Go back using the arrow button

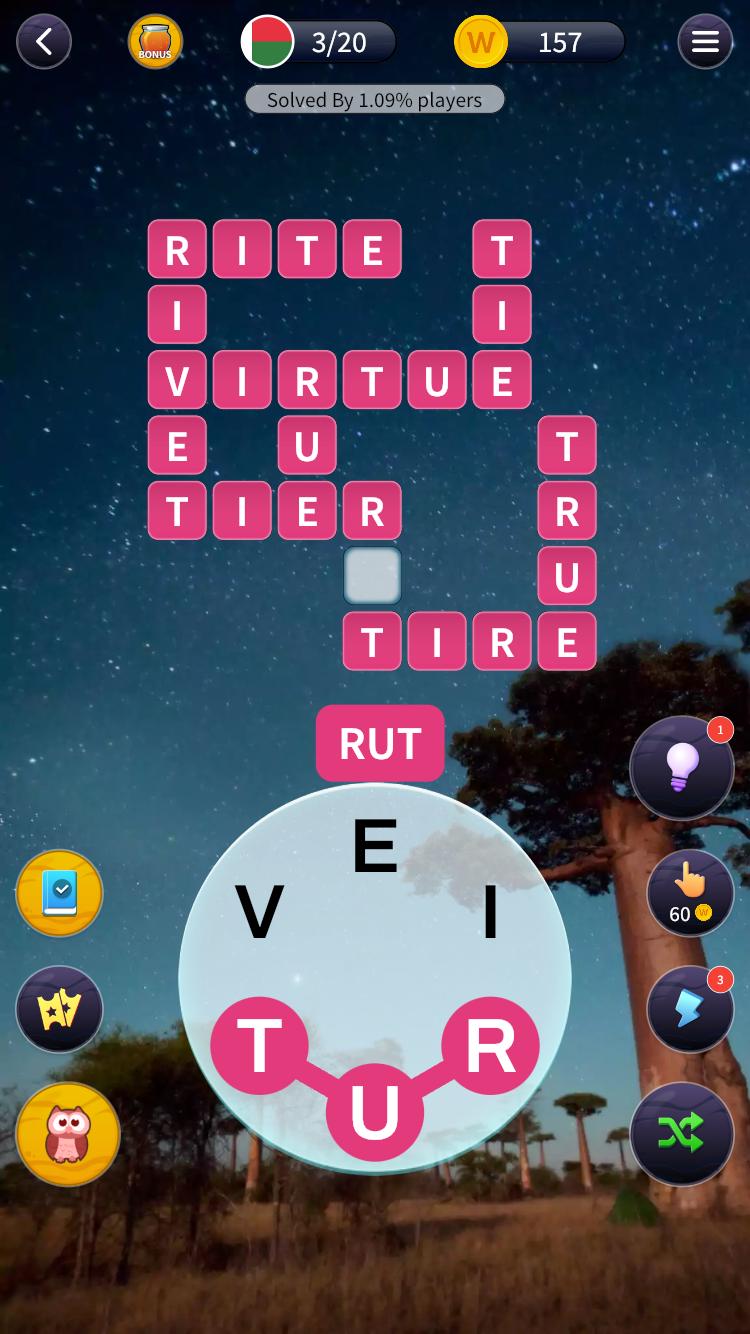[44, 42]
